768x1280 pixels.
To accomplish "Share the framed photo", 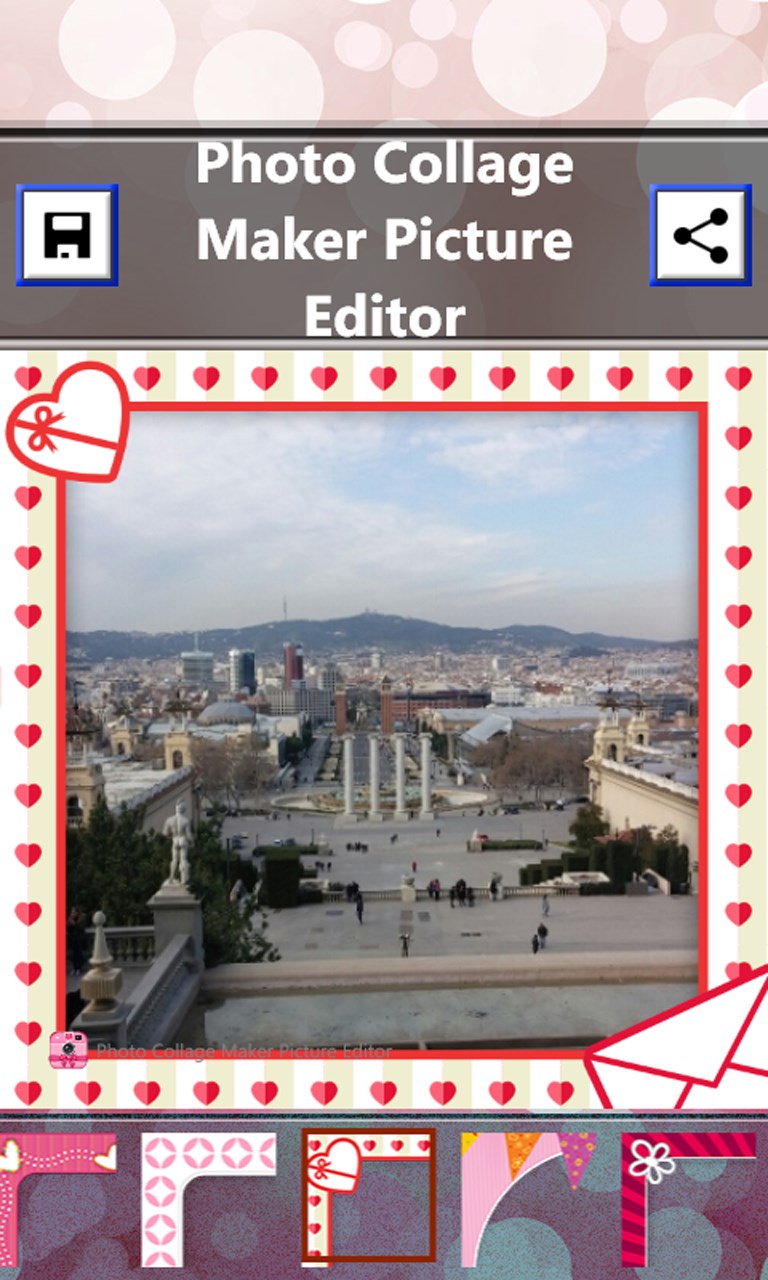I will [700, 235].
